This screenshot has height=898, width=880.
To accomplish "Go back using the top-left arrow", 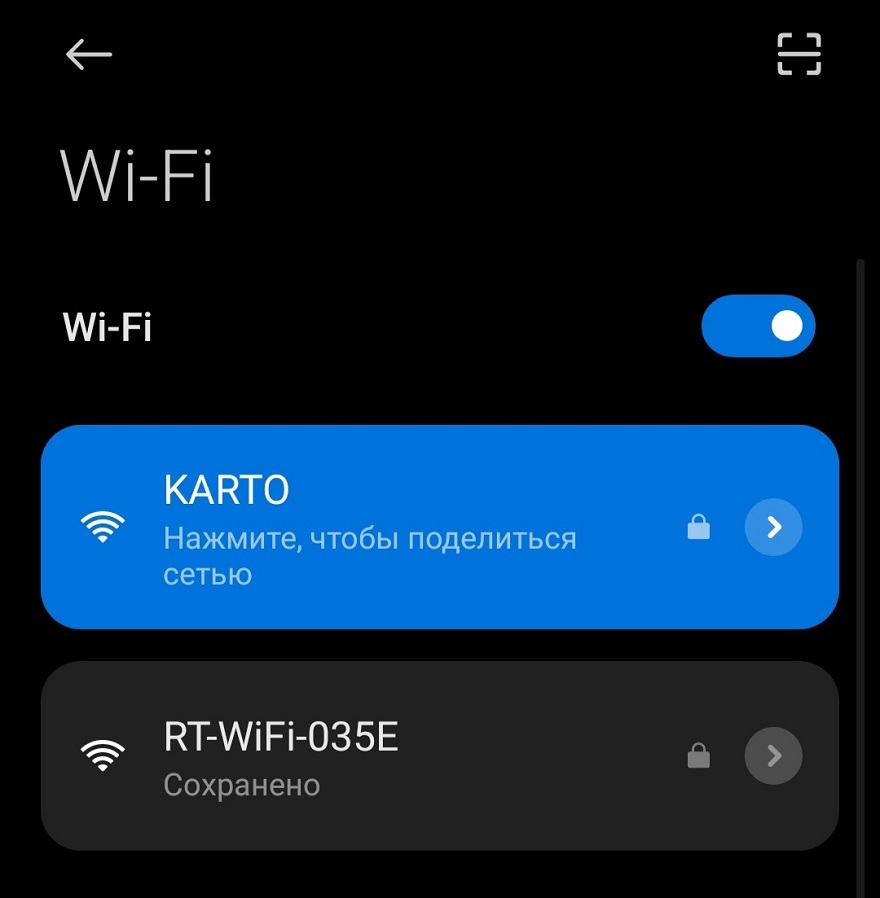I will pos(89,55).
